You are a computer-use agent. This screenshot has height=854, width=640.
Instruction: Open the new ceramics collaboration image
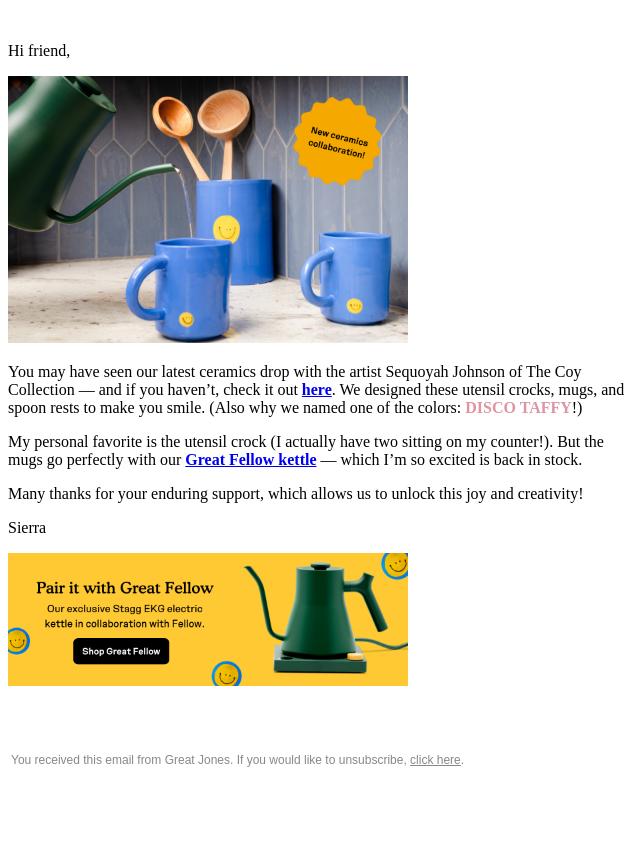(208, 209)
